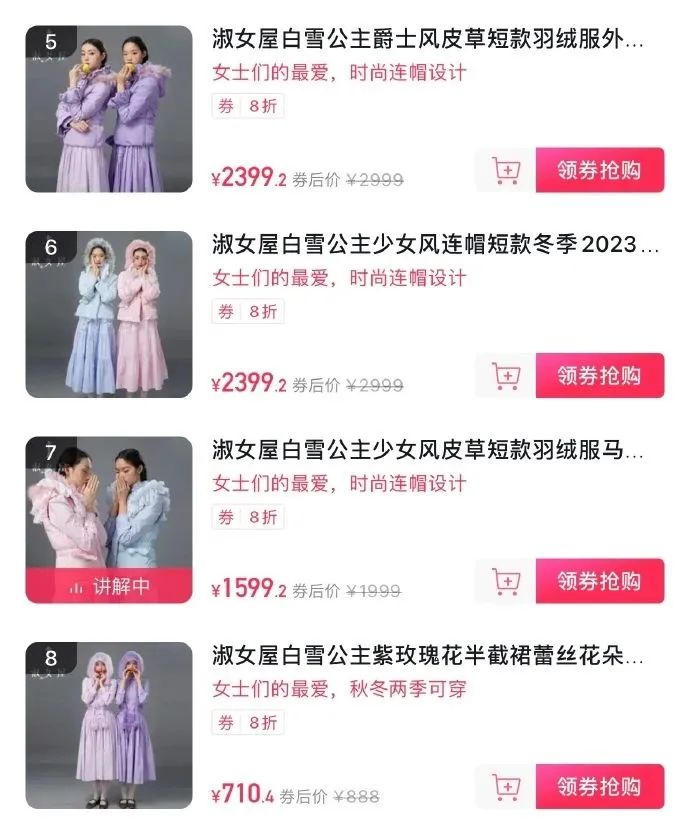Viewport: 690px width, 834px height.
Task: Tap 领券抢购 for item 7 priced ¥1599.2
Action: [599, 581]
